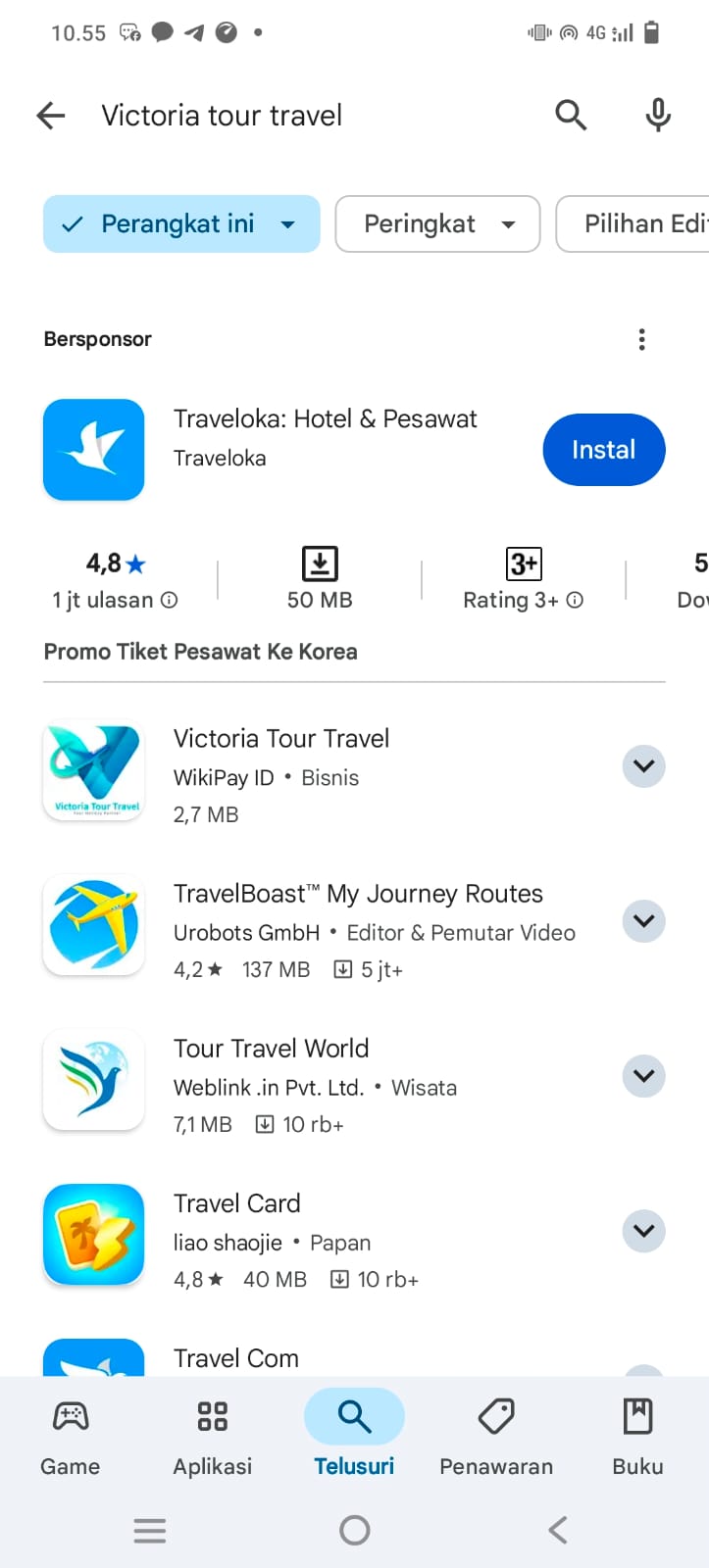
Task: Show info about Rating 3+
Action: click(576, 601)
